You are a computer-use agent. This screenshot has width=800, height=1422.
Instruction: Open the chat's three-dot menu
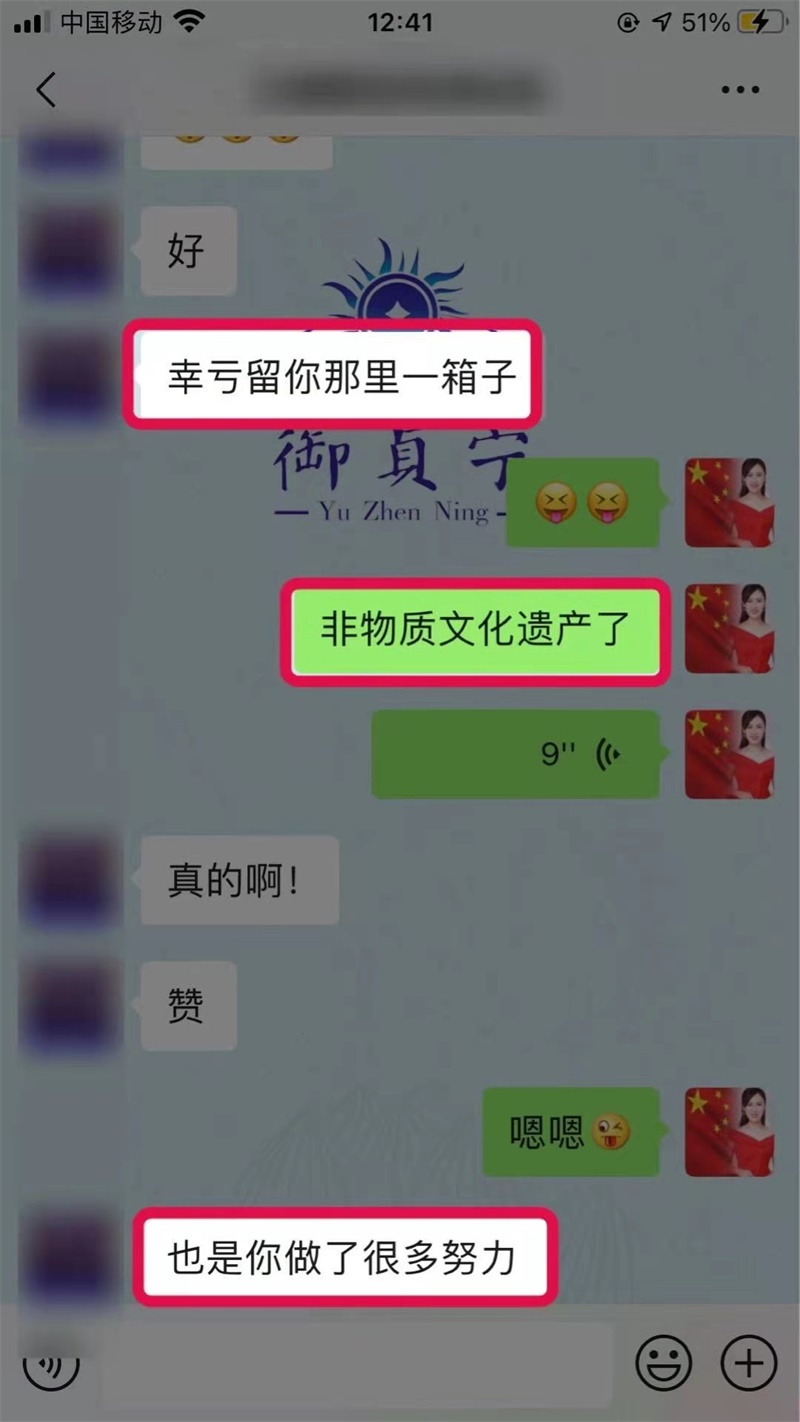point(740,90)
